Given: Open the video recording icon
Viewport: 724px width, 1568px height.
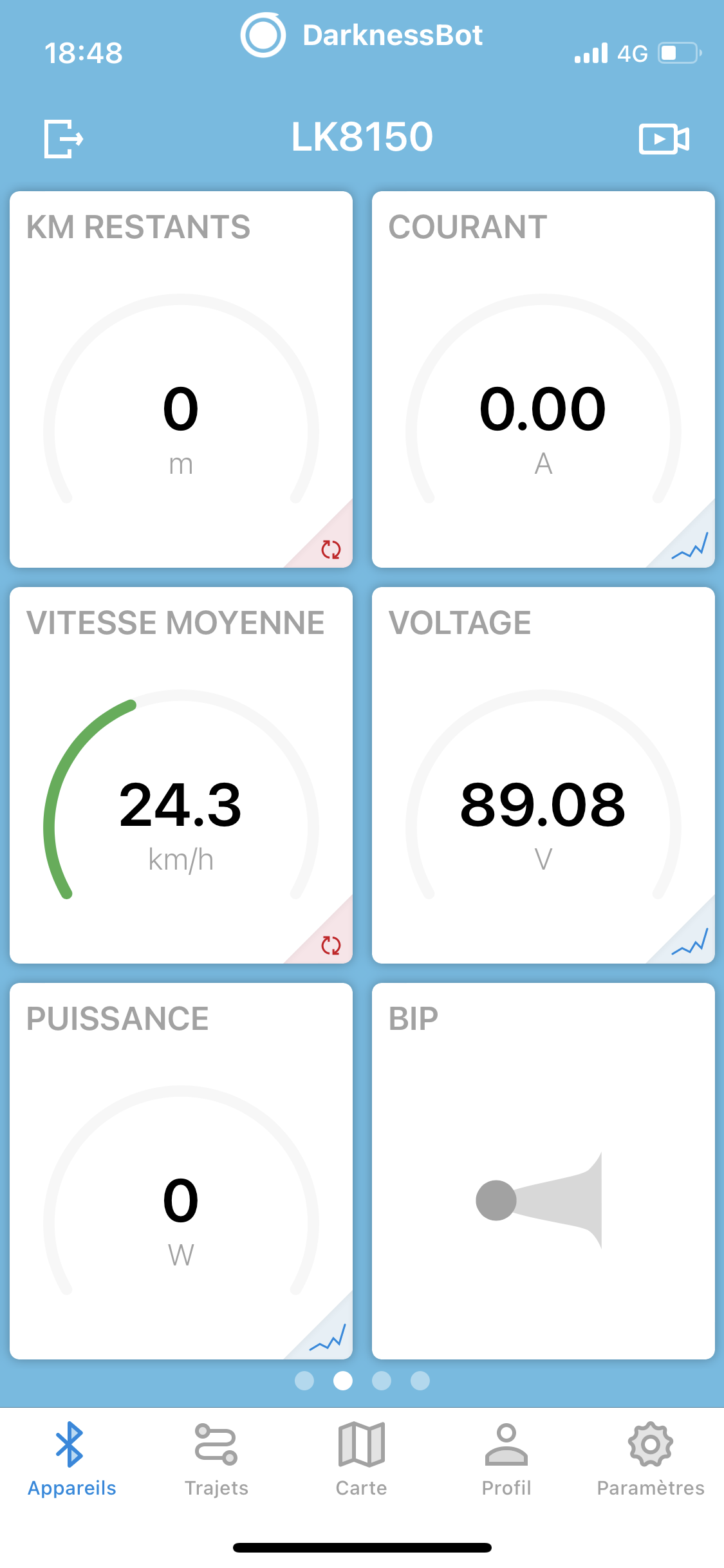Looking at the screenshot, I should [664, 138].
